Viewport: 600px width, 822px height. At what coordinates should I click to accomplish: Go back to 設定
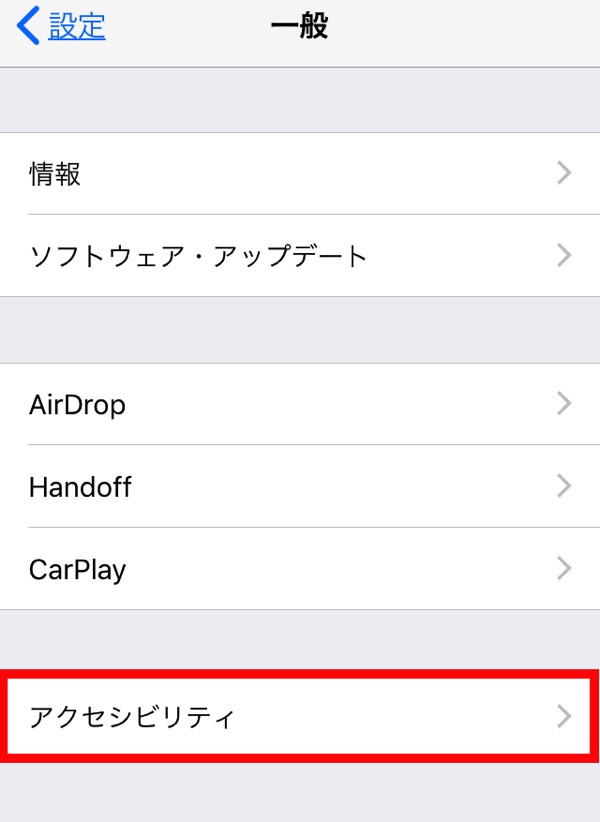(x=62, y=27)
